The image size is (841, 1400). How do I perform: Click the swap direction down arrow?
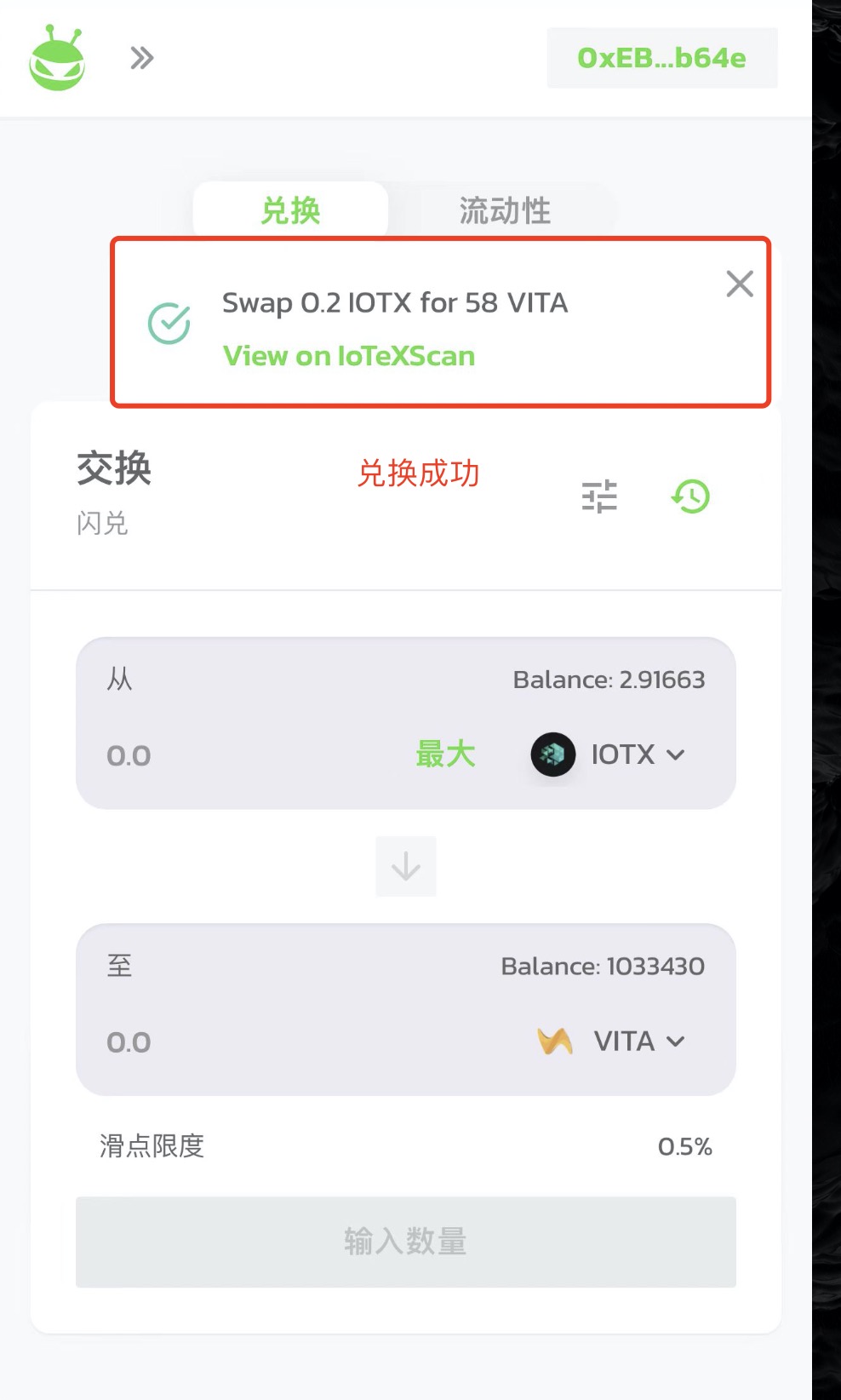[405, 866]
